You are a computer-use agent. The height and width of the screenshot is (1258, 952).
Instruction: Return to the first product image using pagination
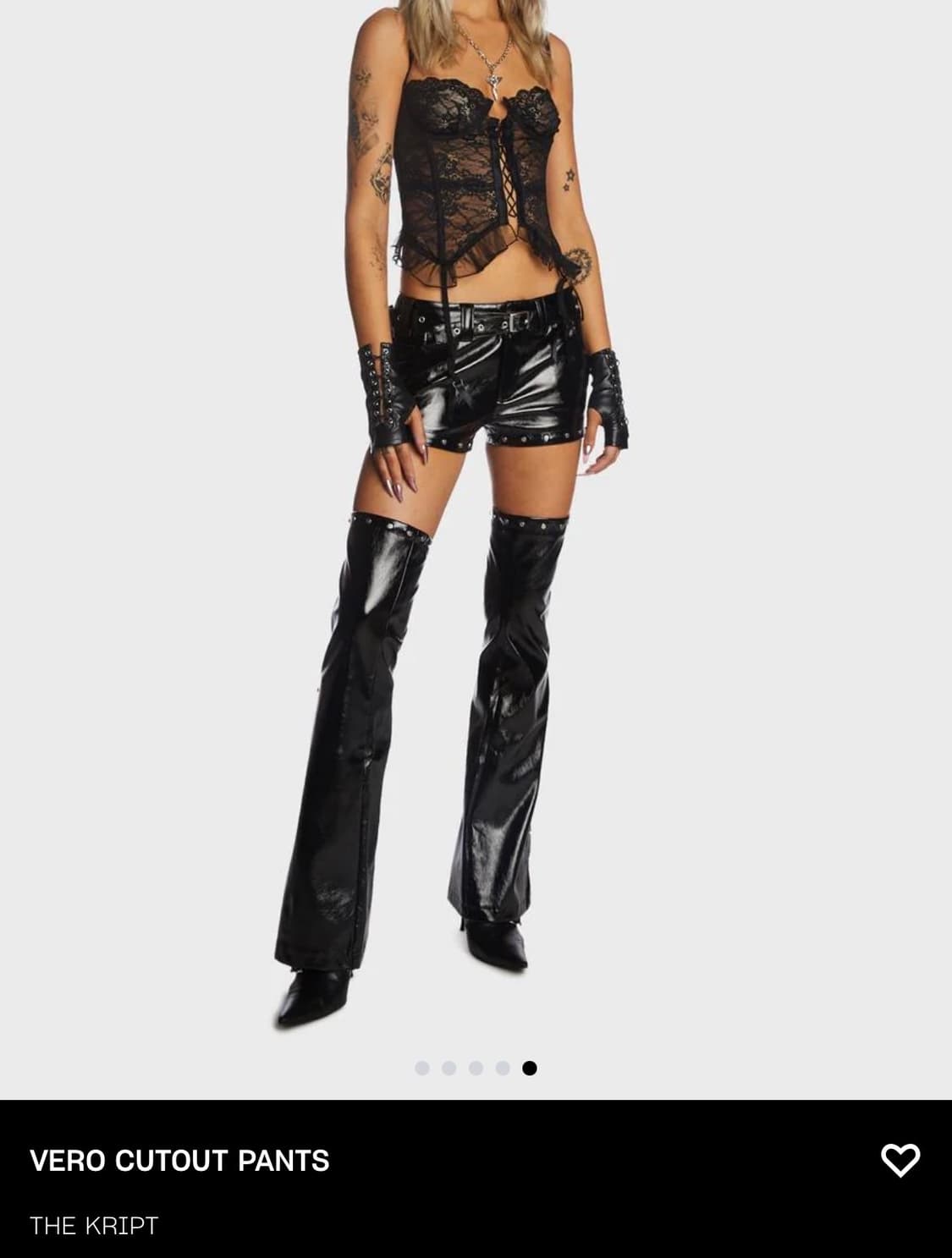point(421,1068)
